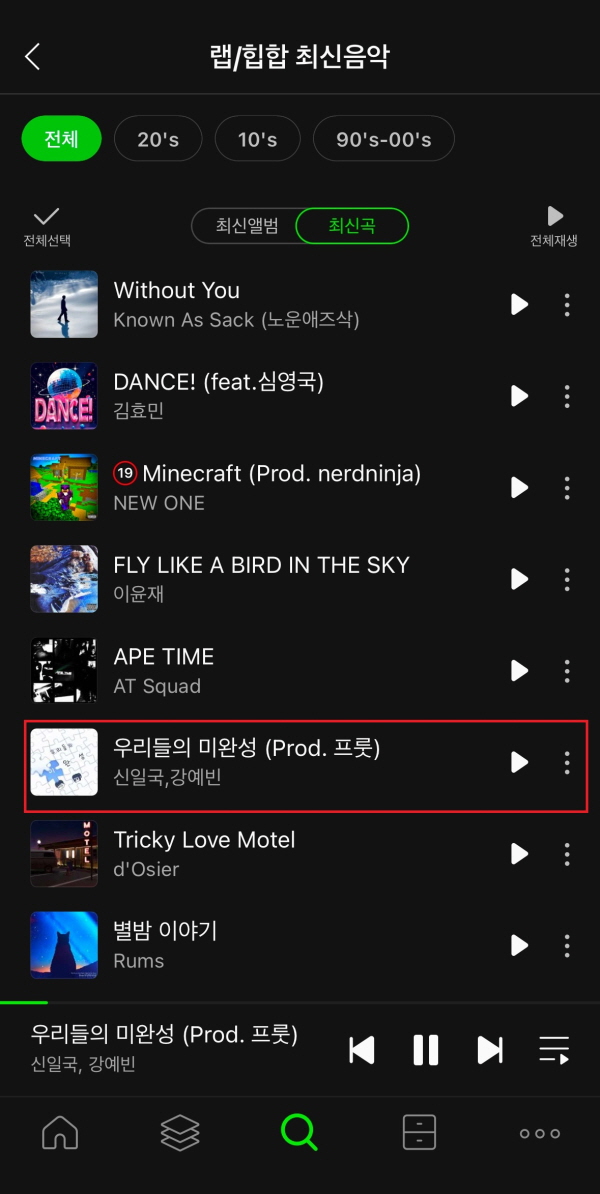600x1194 pixels.
Task: Play Tricky Love Motel by d'Osier
Action: (519, 853)
